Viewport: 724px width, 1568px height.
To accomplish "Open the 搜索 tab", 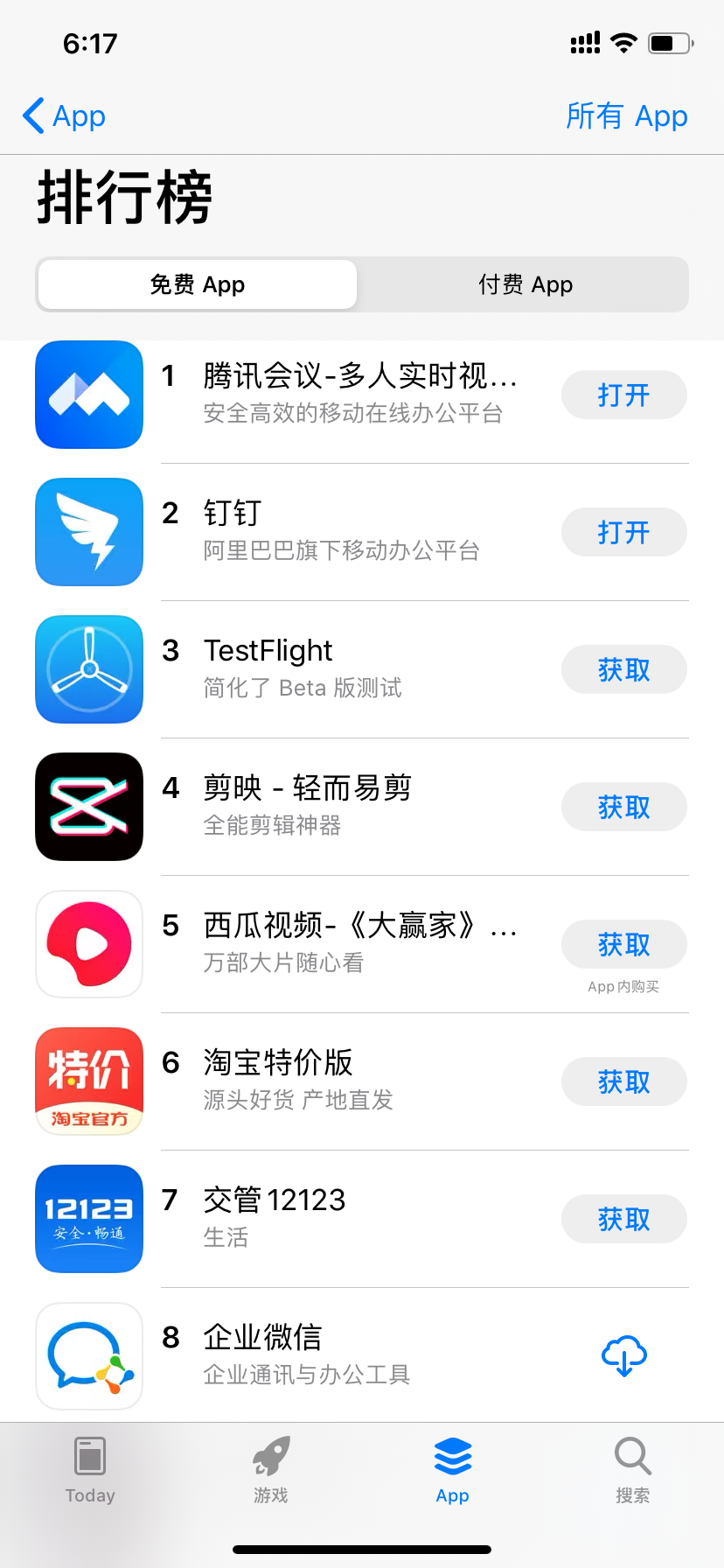I will coord(632,1470).
